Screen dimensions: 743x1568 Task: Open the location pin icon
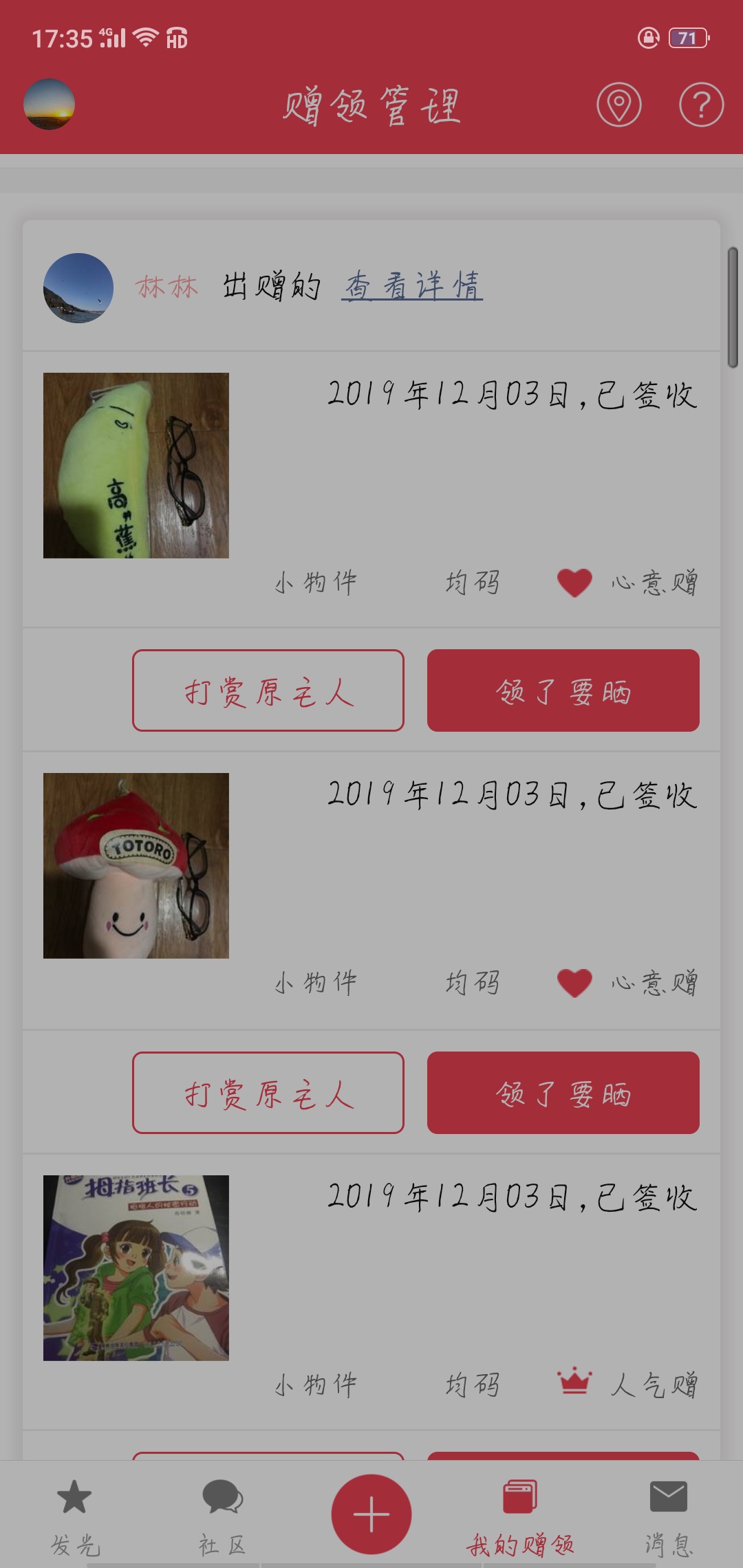618,105
